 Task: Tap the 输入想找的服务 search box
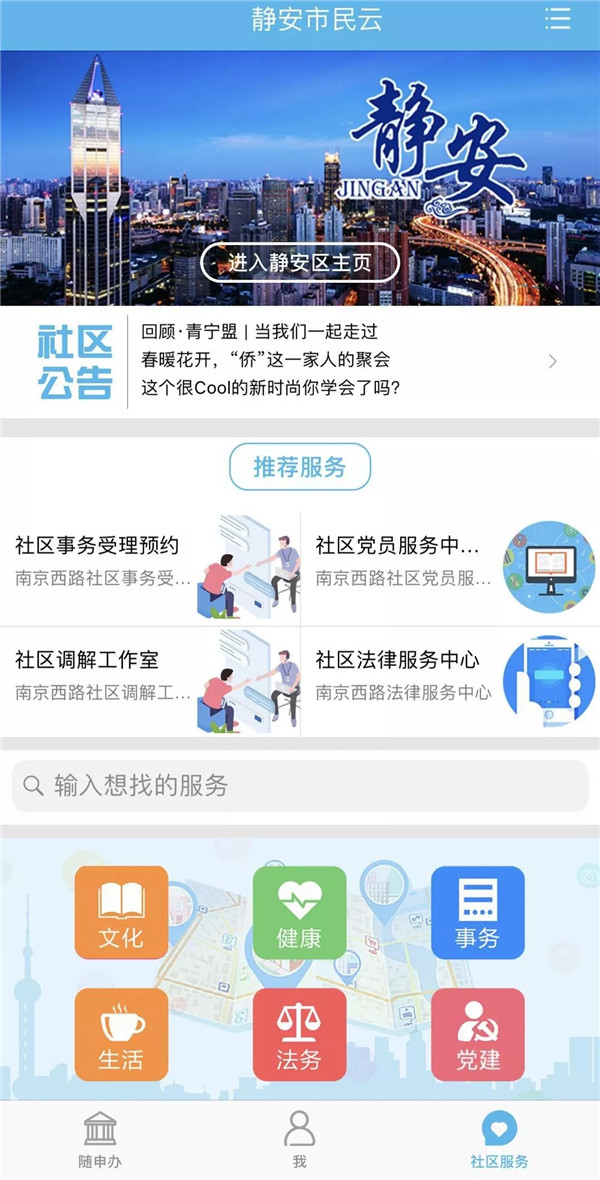(300, 786)
